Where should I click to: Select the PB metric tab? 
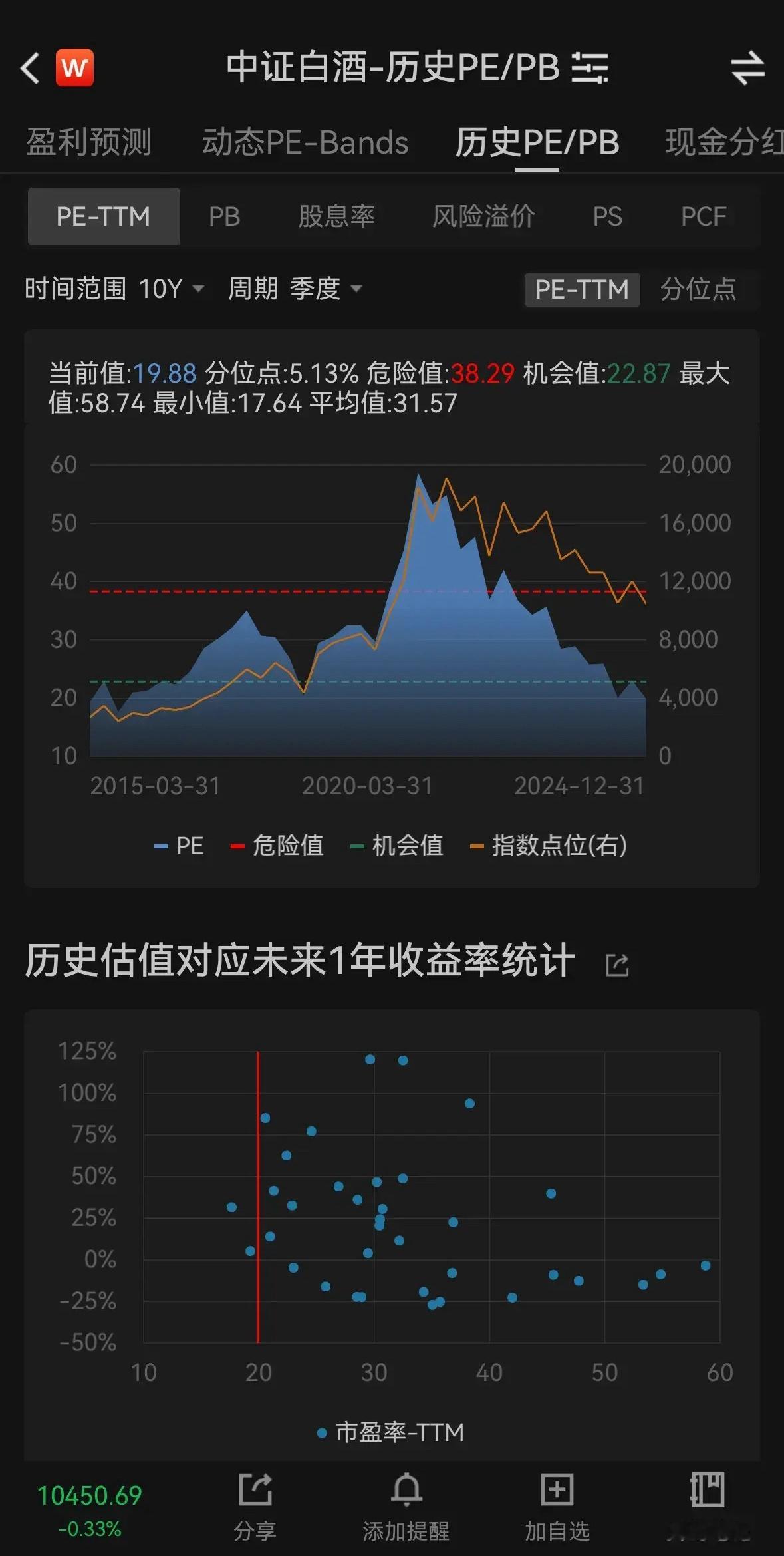(224, 216)
